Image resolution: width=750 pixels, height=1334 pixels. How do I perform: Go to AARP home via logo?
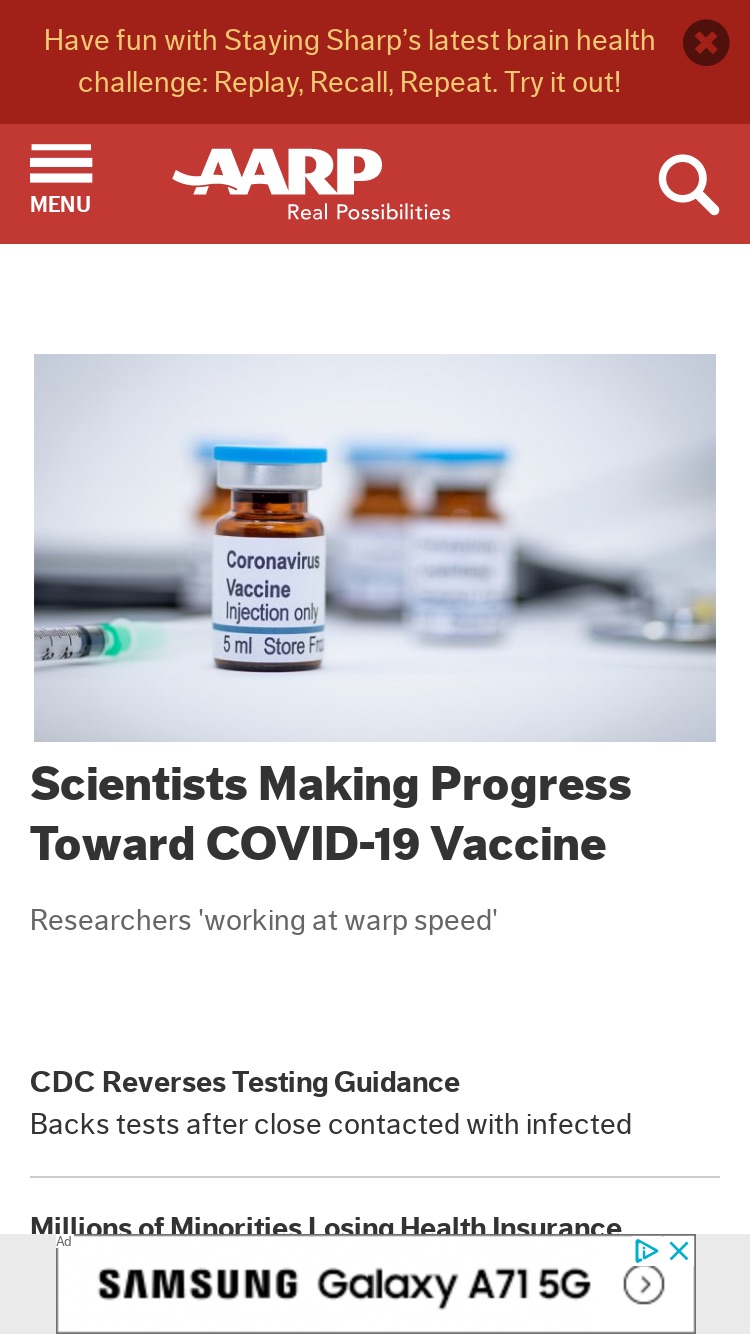(x=312, y=185)
